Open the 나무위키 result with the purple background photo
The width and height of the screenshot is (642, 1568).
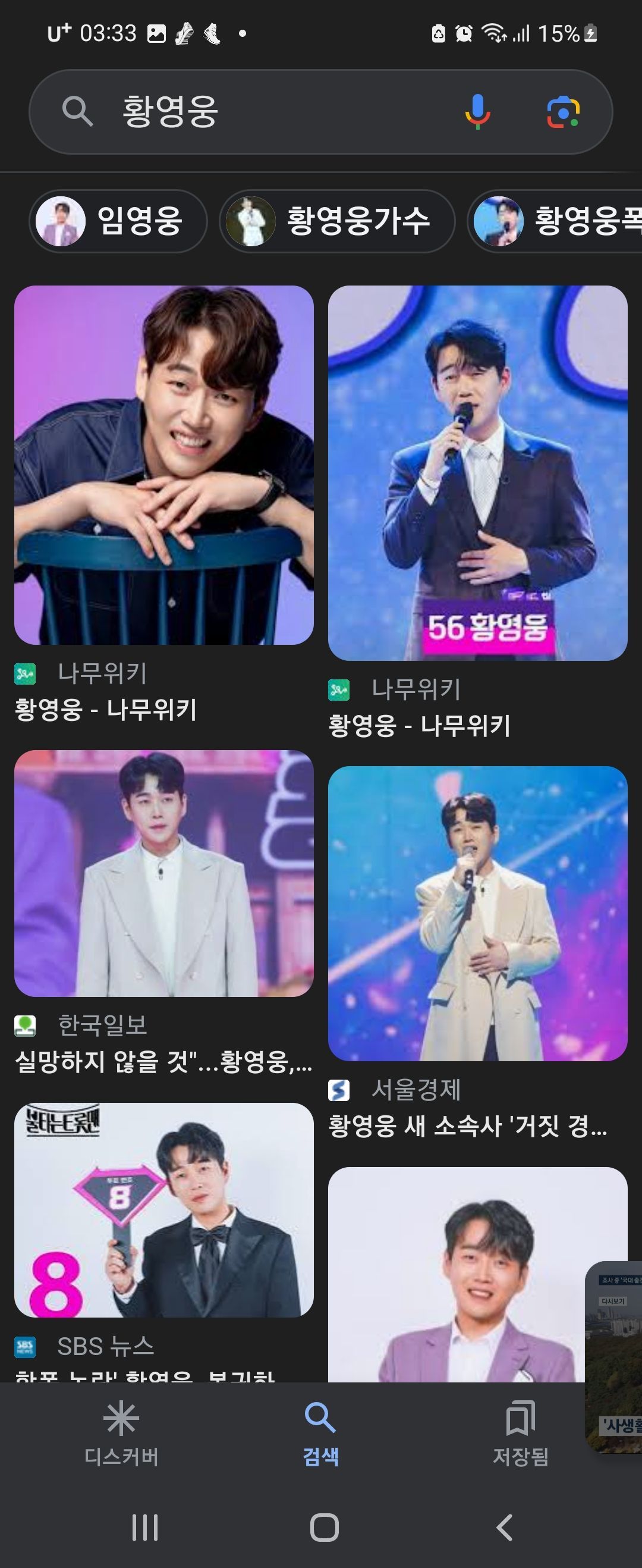point(163,465)
